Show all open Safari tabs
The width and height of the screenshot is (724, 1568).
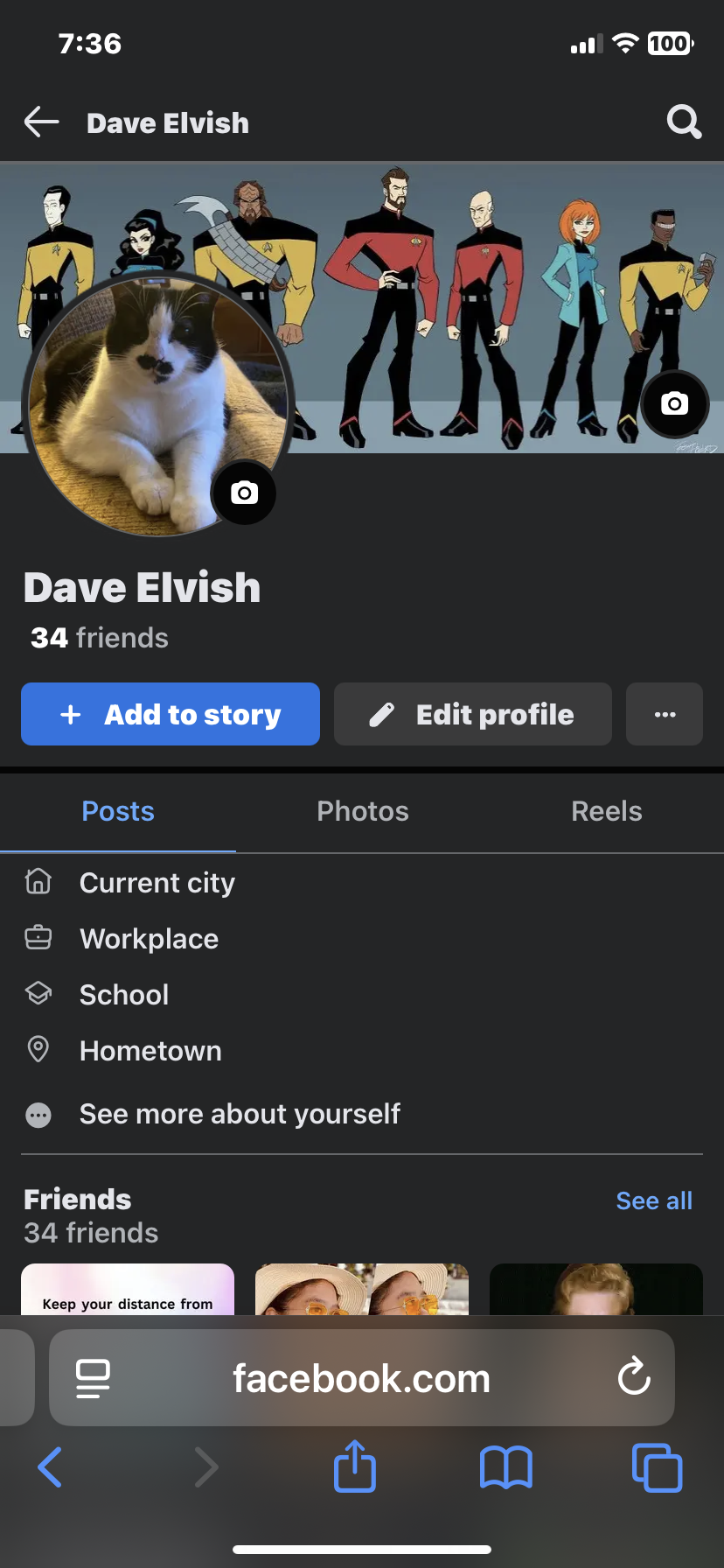pyautogui.click(x=657, y=1466)
